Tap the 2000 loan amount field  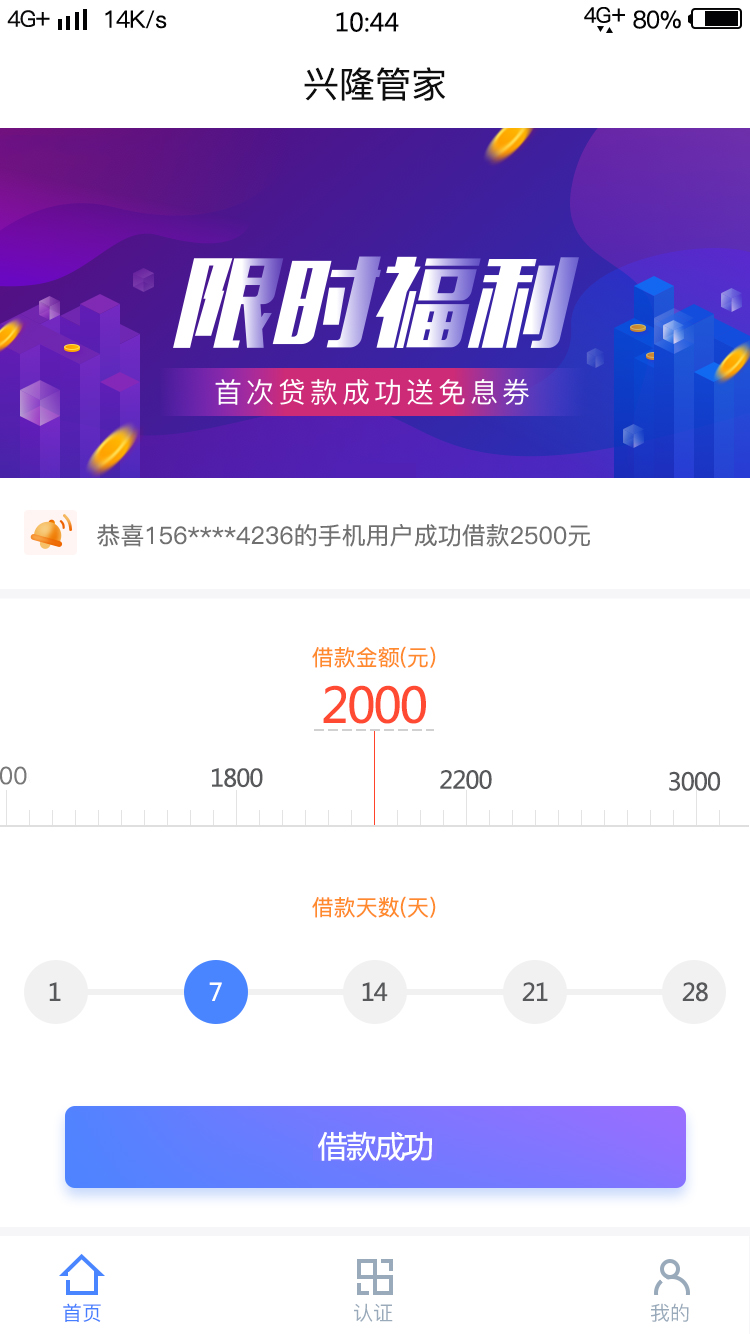[375, 706]
